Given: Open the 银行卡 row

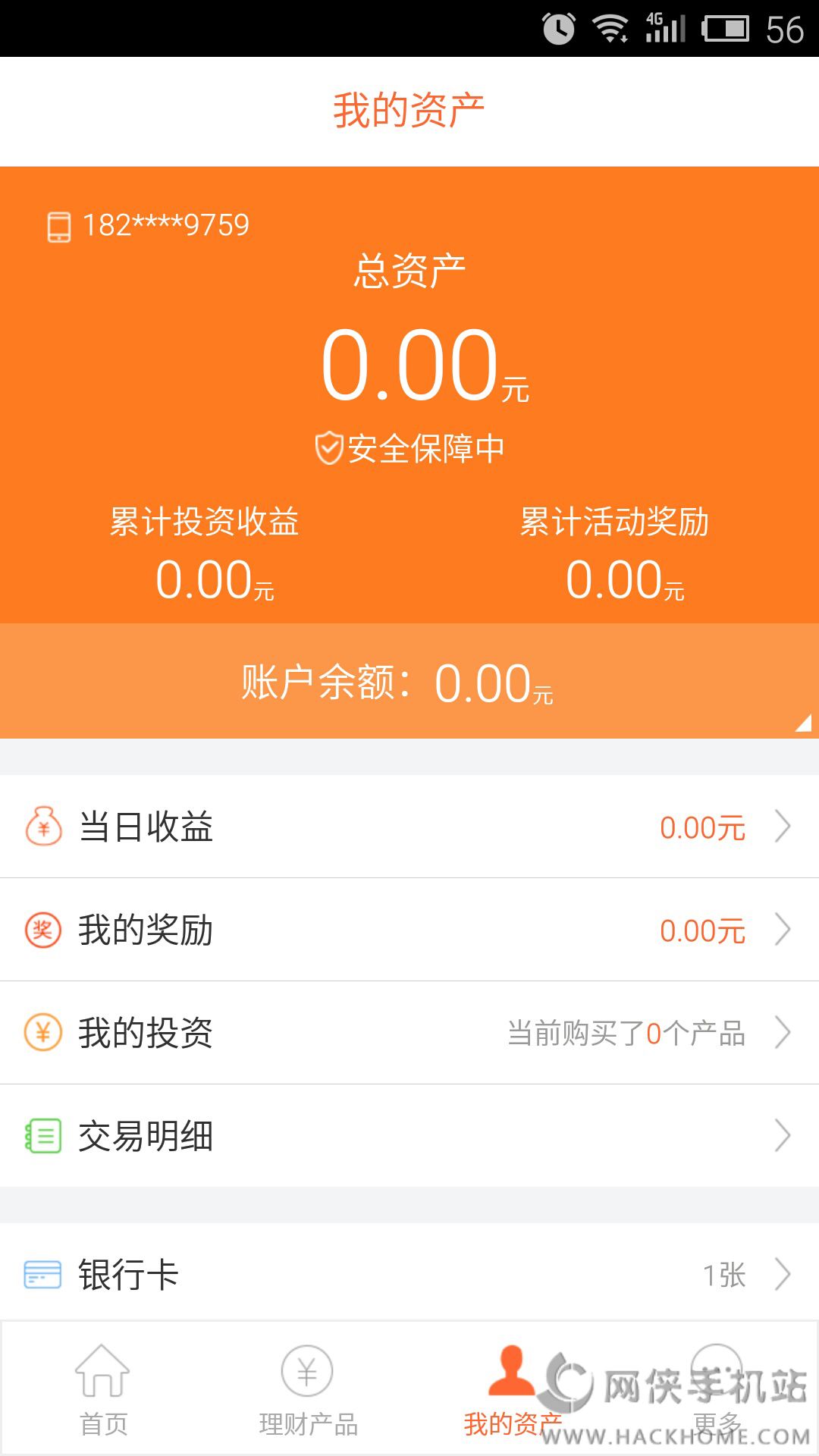Looking at the screenshot, I should tap(409, 1274).
